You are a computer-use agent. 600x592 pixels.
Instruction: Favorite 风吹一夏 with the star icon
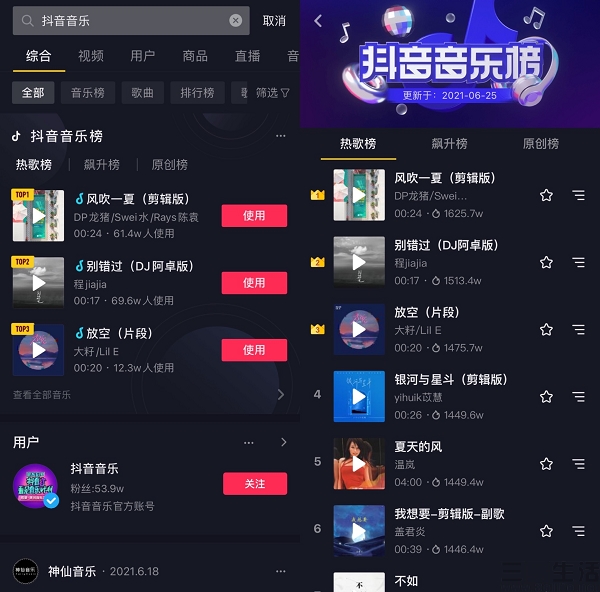[x=546, y=195]
